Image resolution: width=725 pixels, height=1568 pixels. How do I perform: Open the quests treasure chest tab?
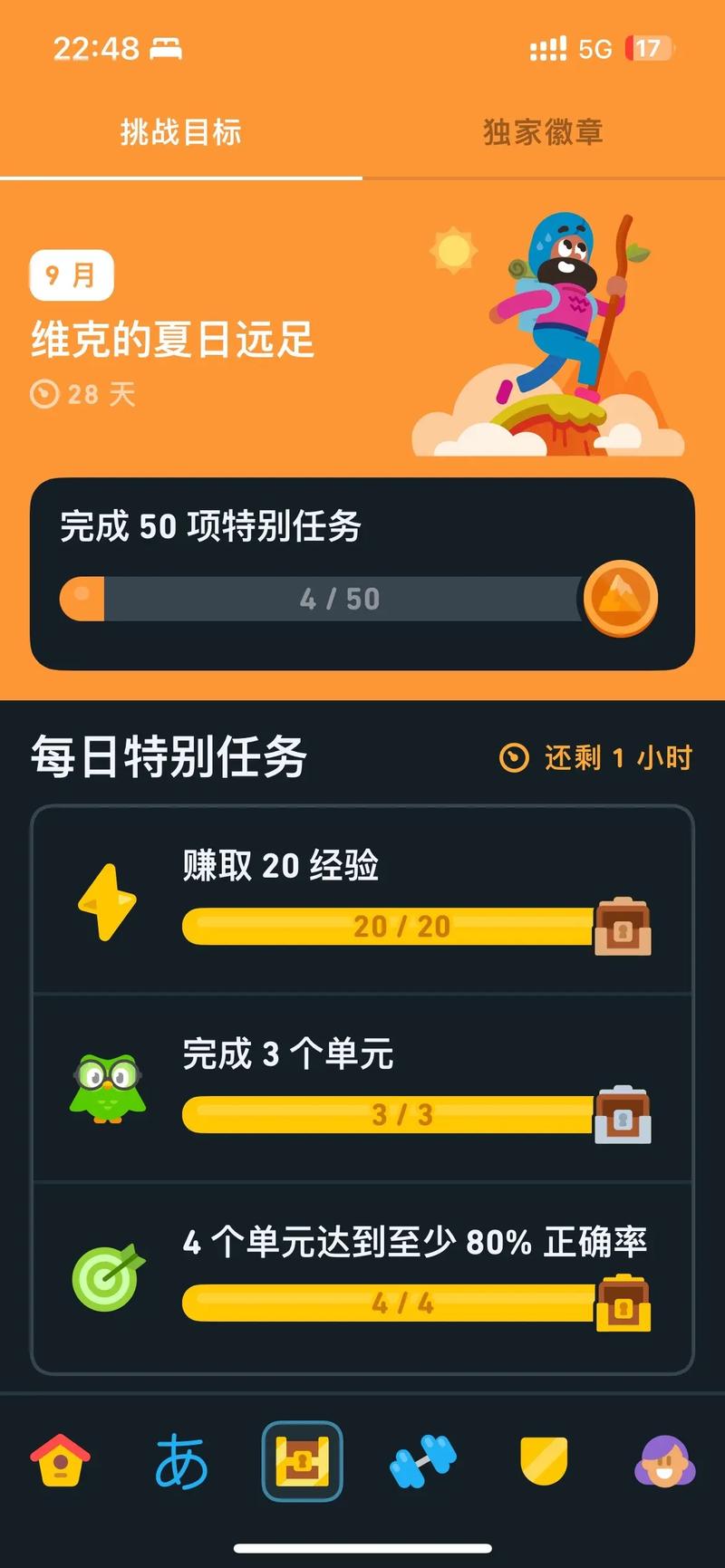(x=302, y=1460)
